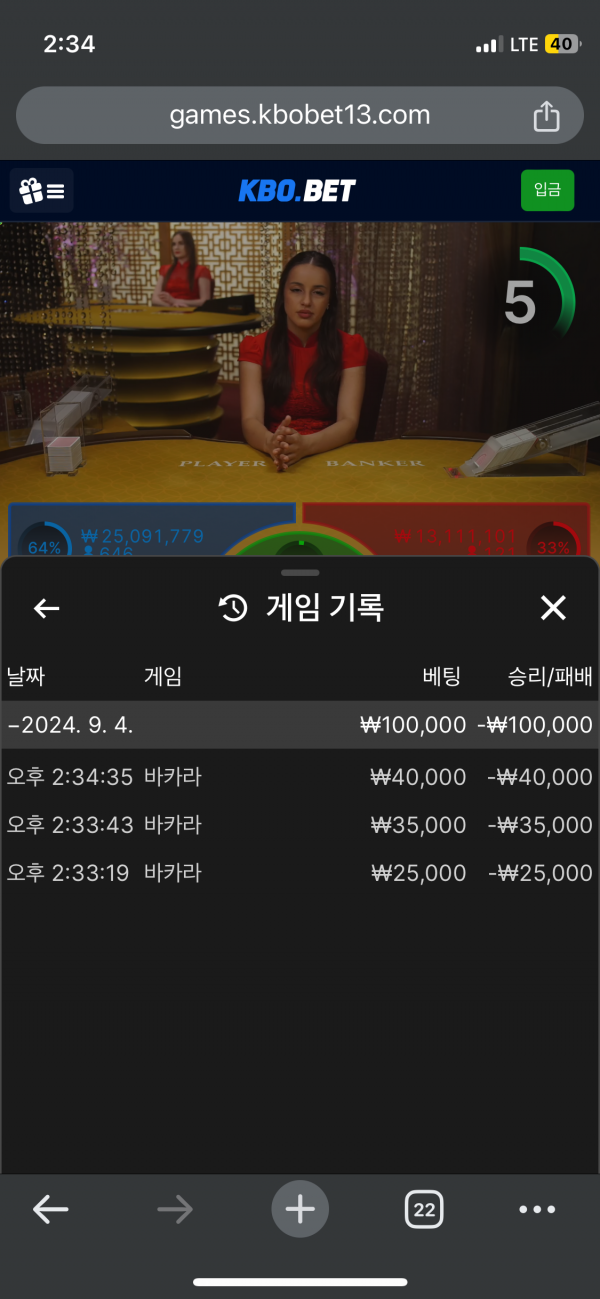Open a new browser tab

(x=300, y=1210)
